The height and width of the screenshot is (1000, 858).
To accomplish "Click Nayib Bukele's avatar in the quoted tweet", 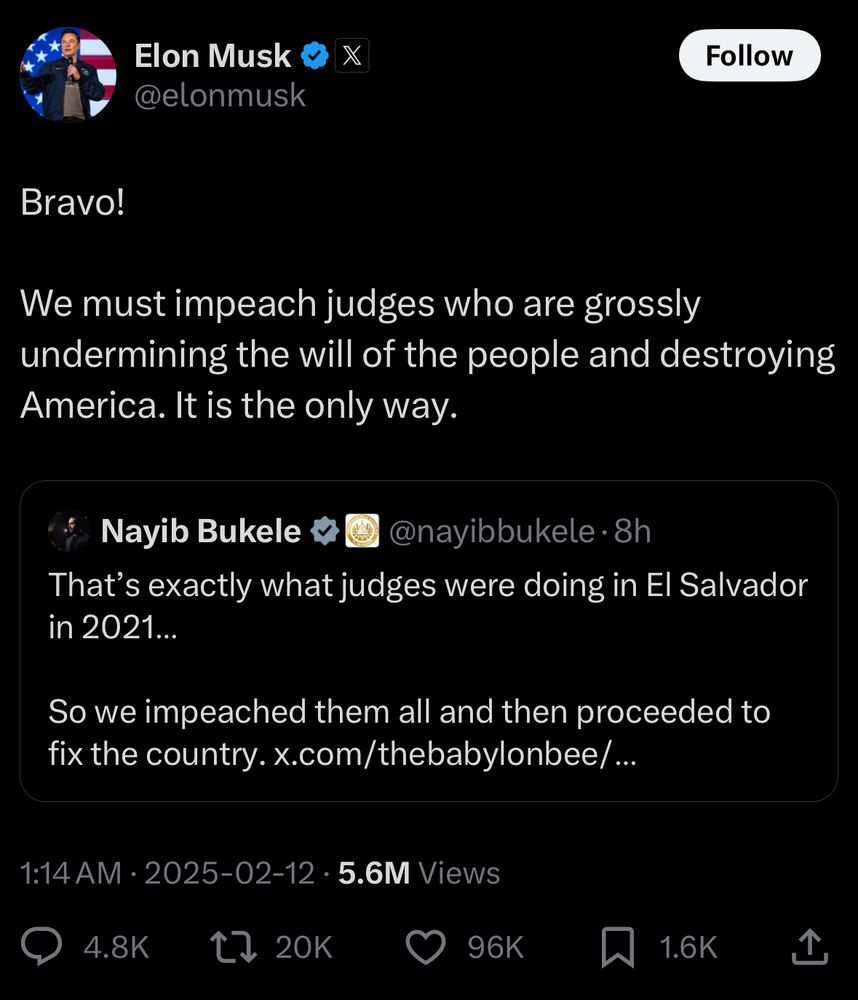I will click(x=68, y=531).
